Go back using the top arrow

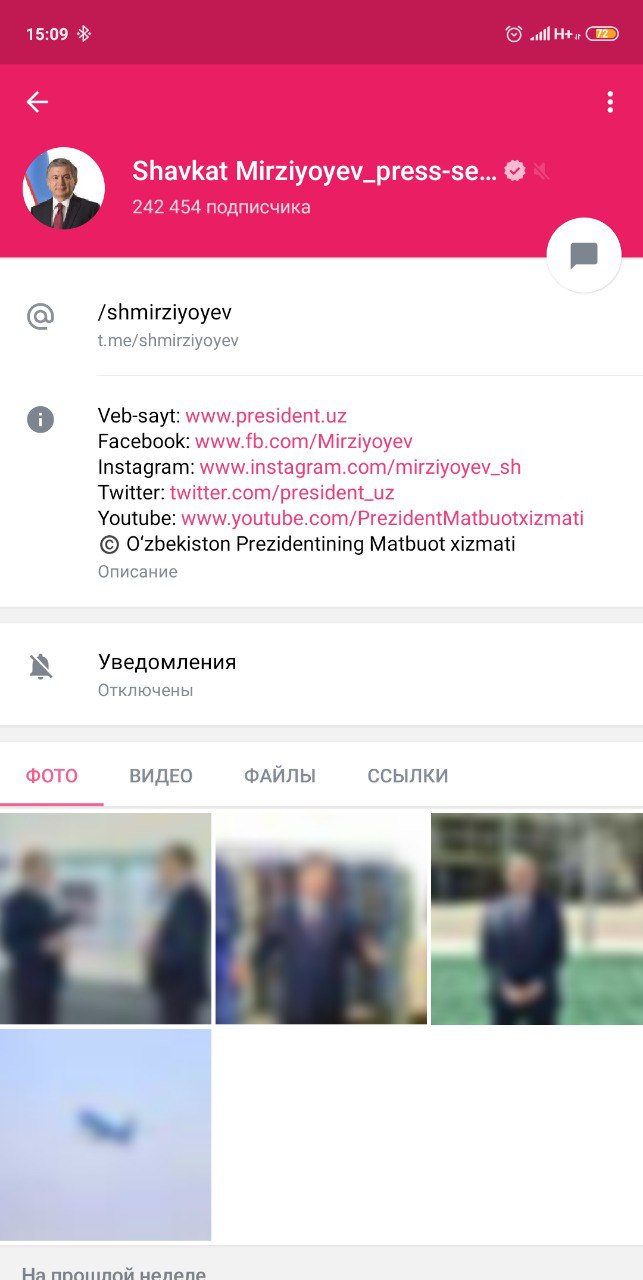[37, 102]
